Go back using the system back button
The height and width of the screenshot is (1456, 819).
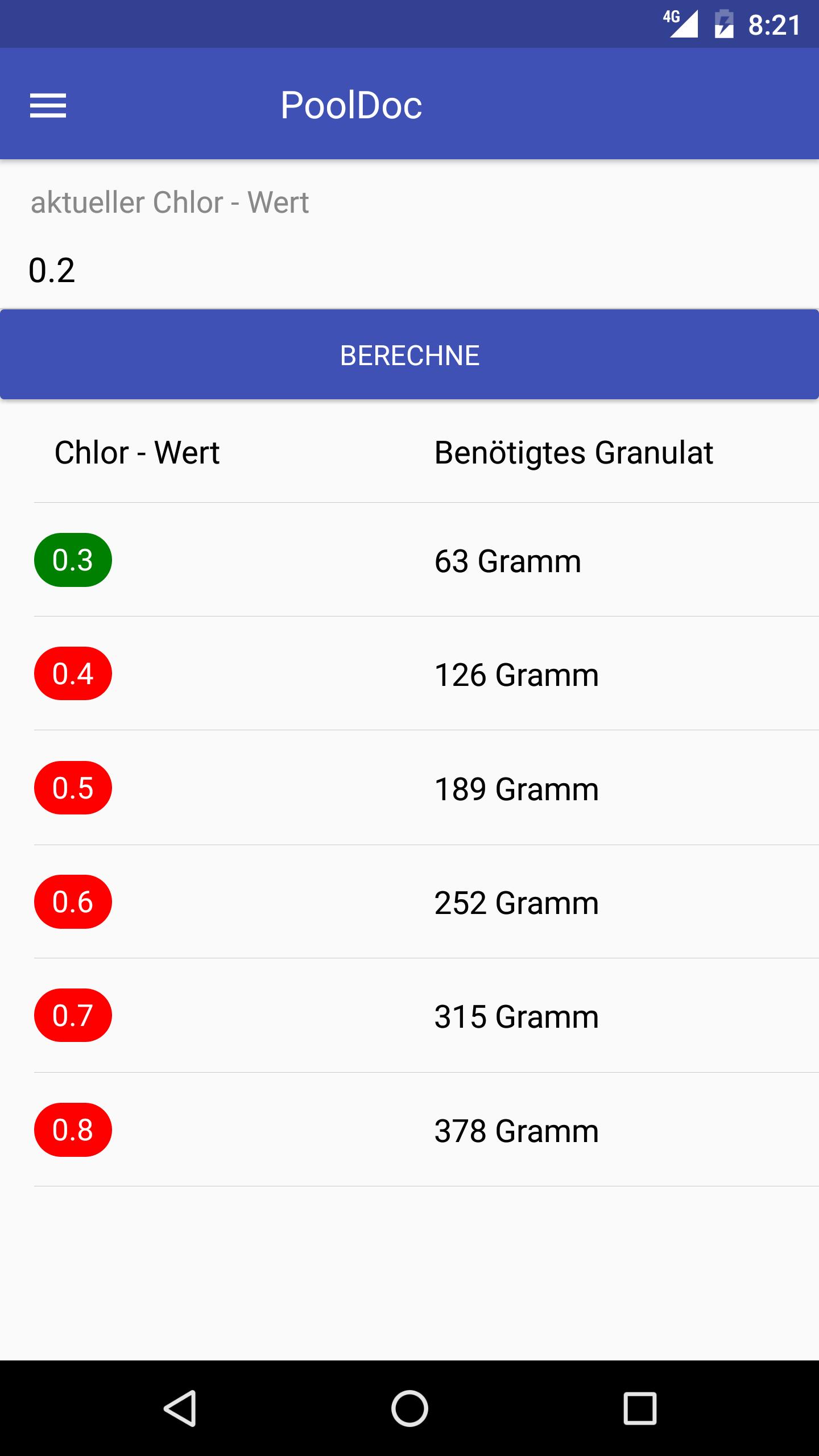180,1408
